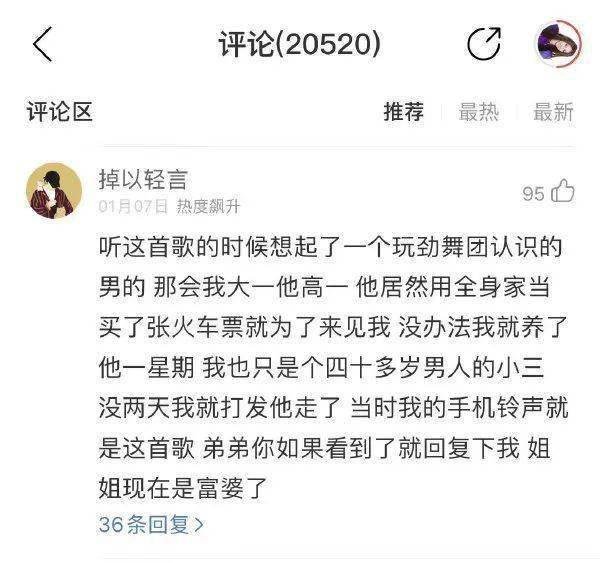Share the comments page
The image size is (600, 563).
pyautogui.click(x=485, y=43)
